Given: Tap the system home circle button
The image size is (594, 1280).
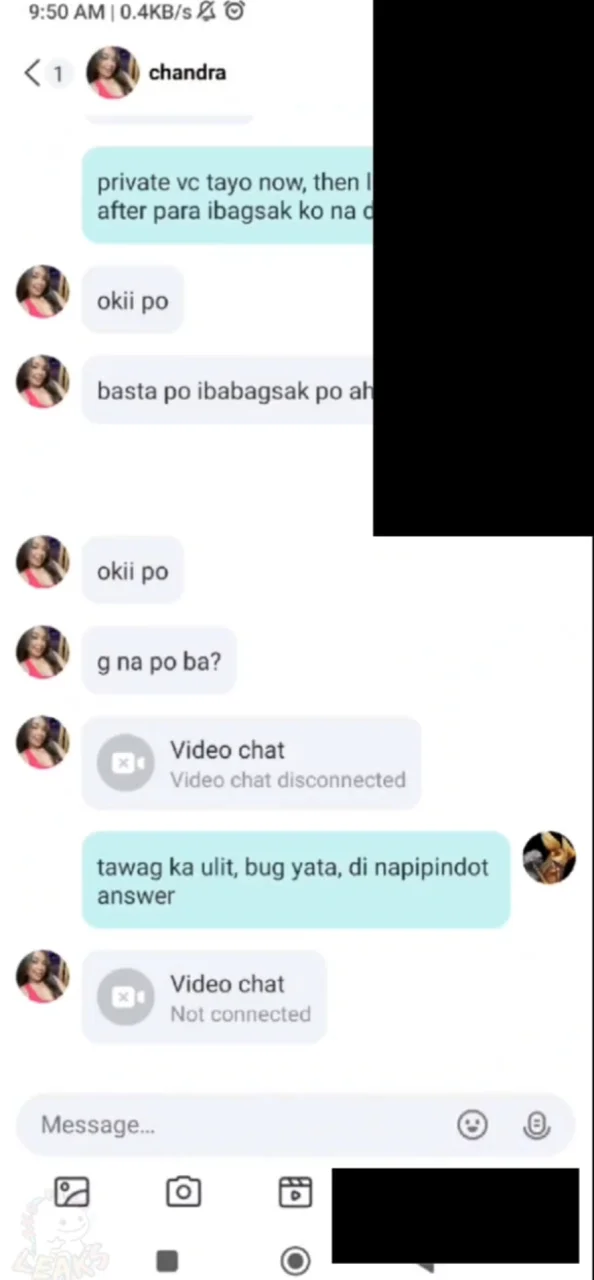Looking at the screenshot, I should coord(295,1261).
